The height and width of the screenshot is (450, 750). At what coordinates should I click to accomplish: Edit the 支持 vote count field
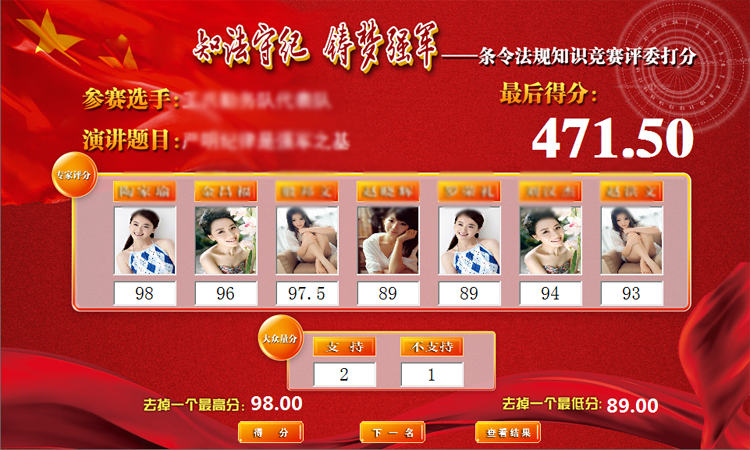coord(344,375)
